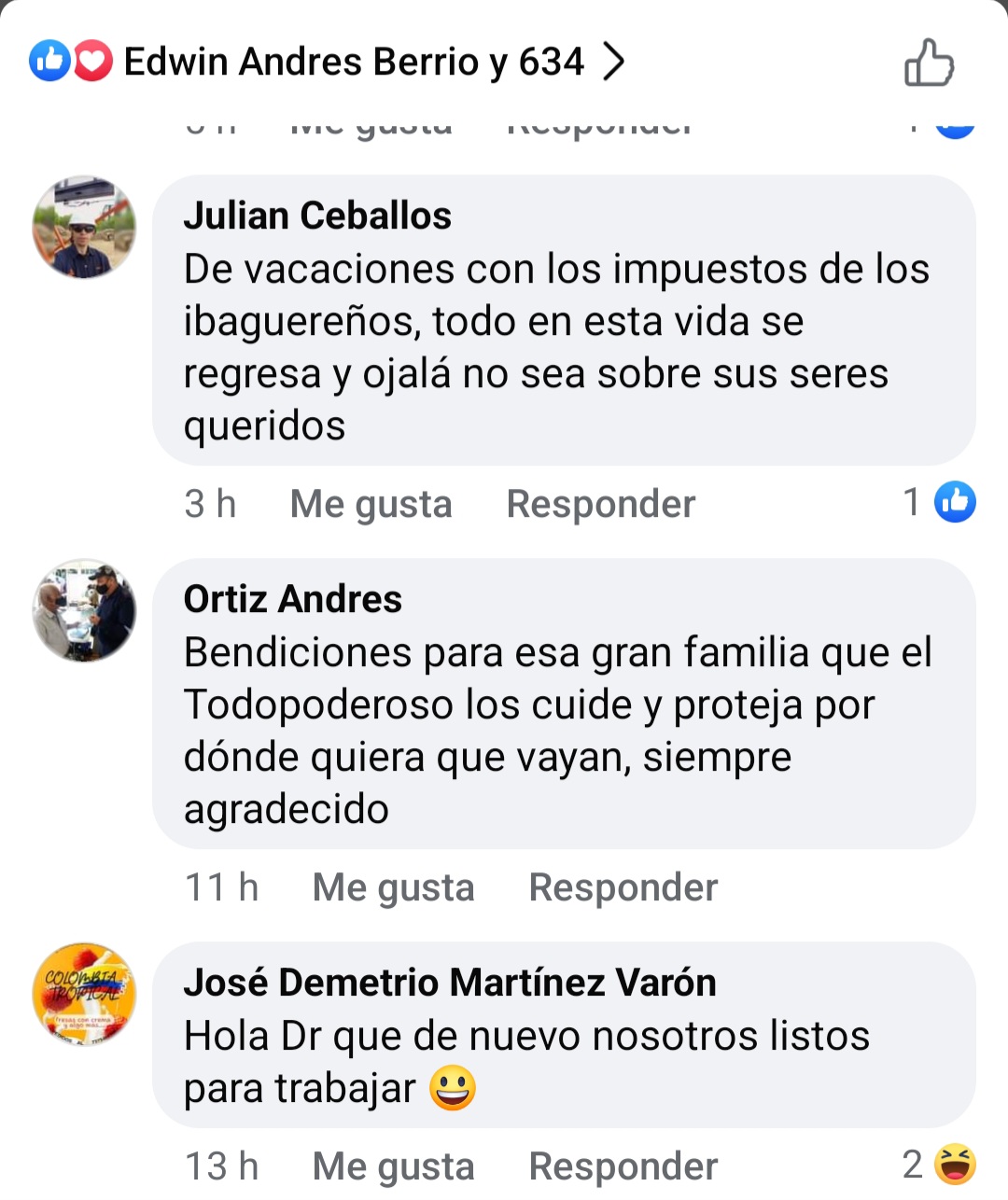This screenshot has height=1200, width=1008.
Task: Open Julian Ceballos's profile picture
Action: 84,227
